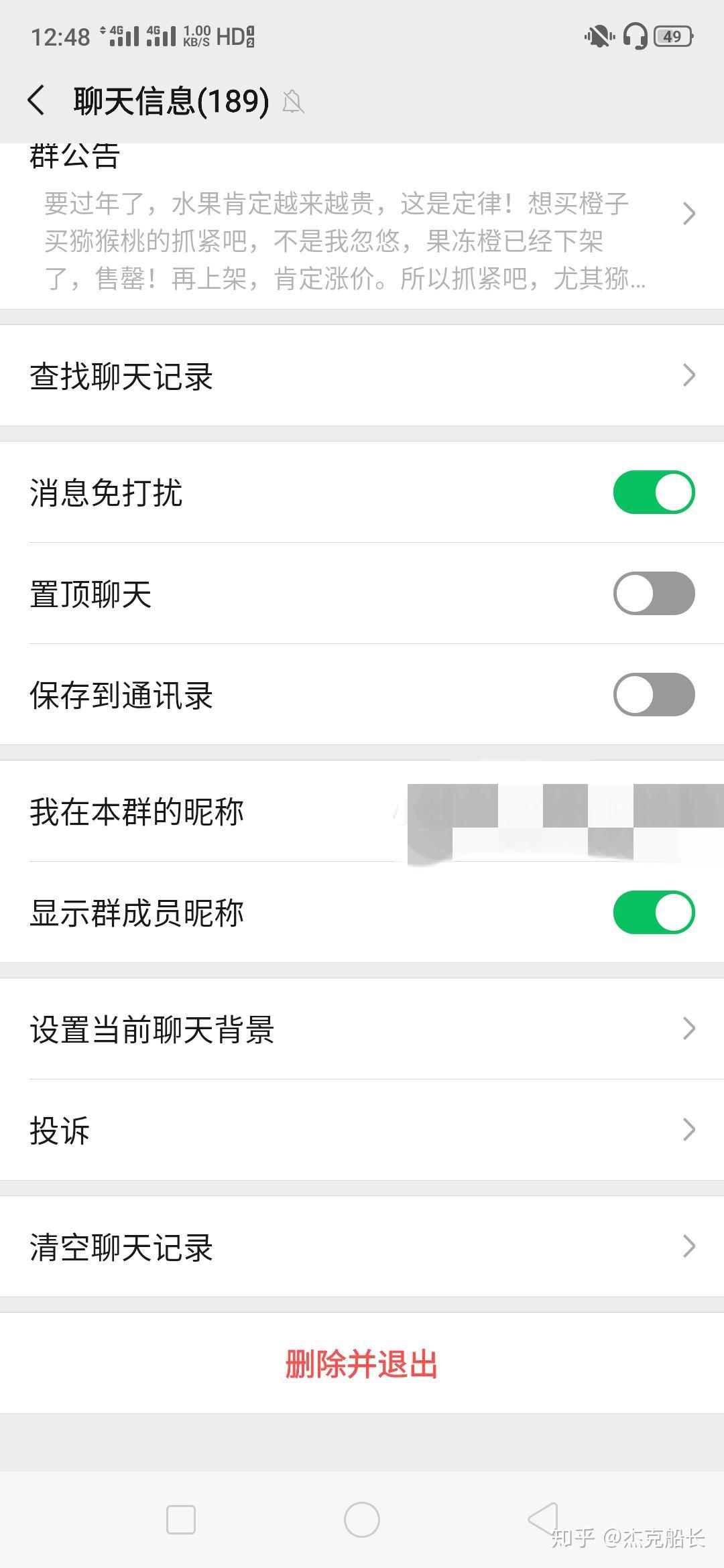
Task: Disable the 显示群成员昵称 switch
Action: pyautogui.click(x=654, y=913)
